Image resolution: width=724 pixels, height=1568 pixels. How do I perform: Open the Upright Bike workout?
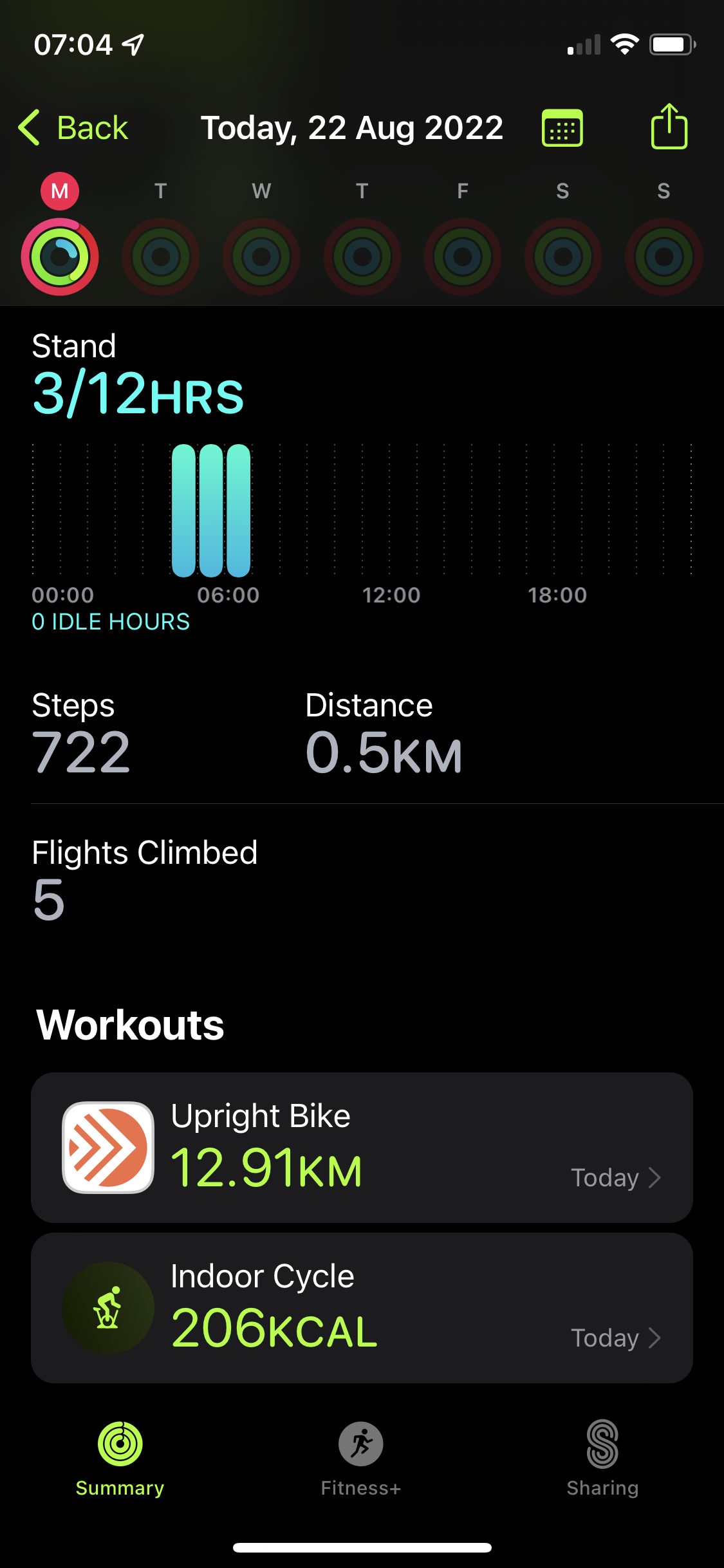tap(362, 1147)
